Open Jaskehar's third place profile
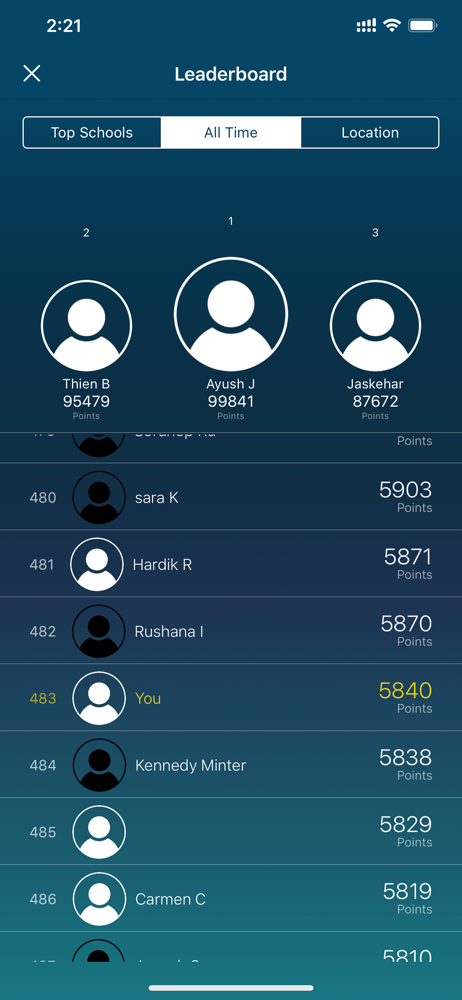Viewport: 462px width, 1000px height. point(375,326)
